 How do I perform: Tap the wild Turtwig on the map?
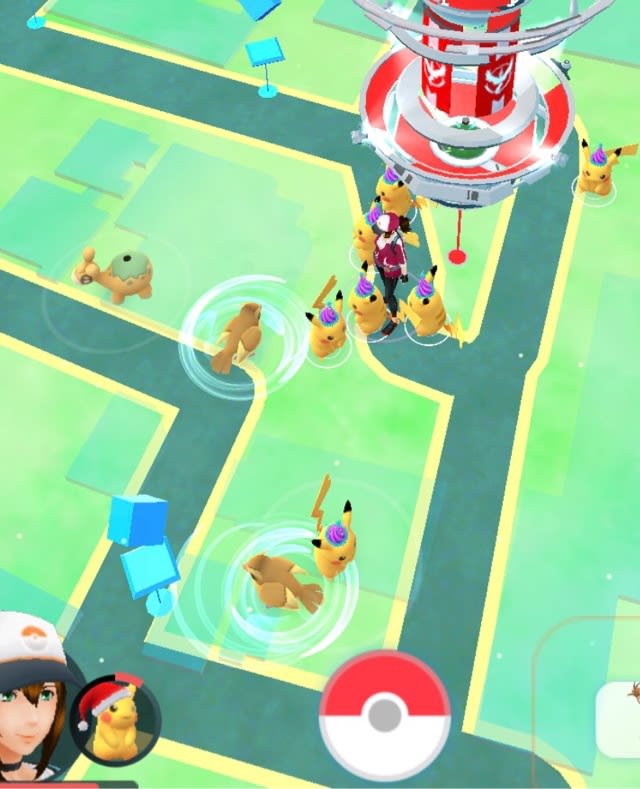[x=118, y=276]
